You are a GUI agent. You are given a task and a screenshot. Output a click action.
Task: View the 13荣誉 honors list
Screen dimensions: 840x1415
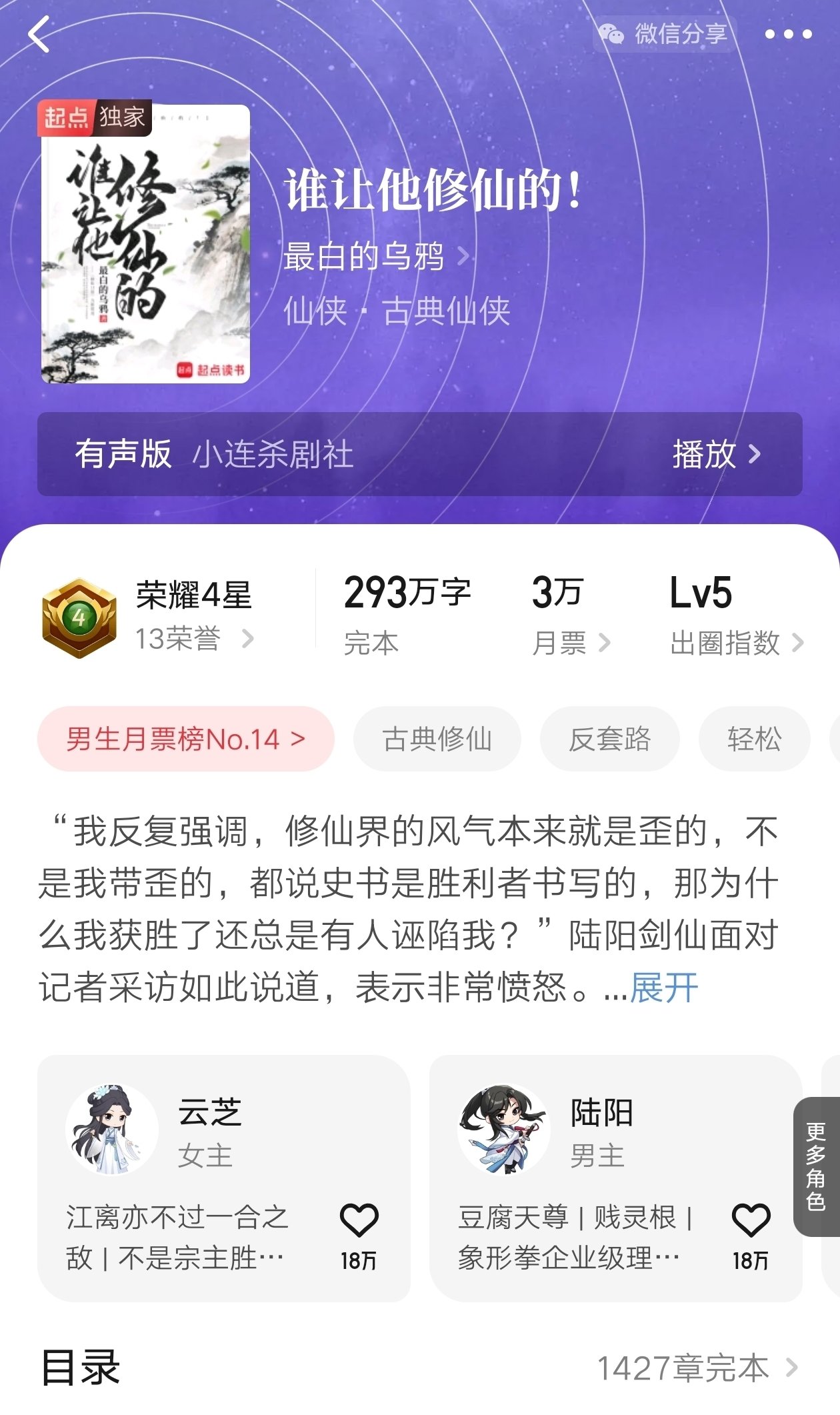tap(193, 639)
